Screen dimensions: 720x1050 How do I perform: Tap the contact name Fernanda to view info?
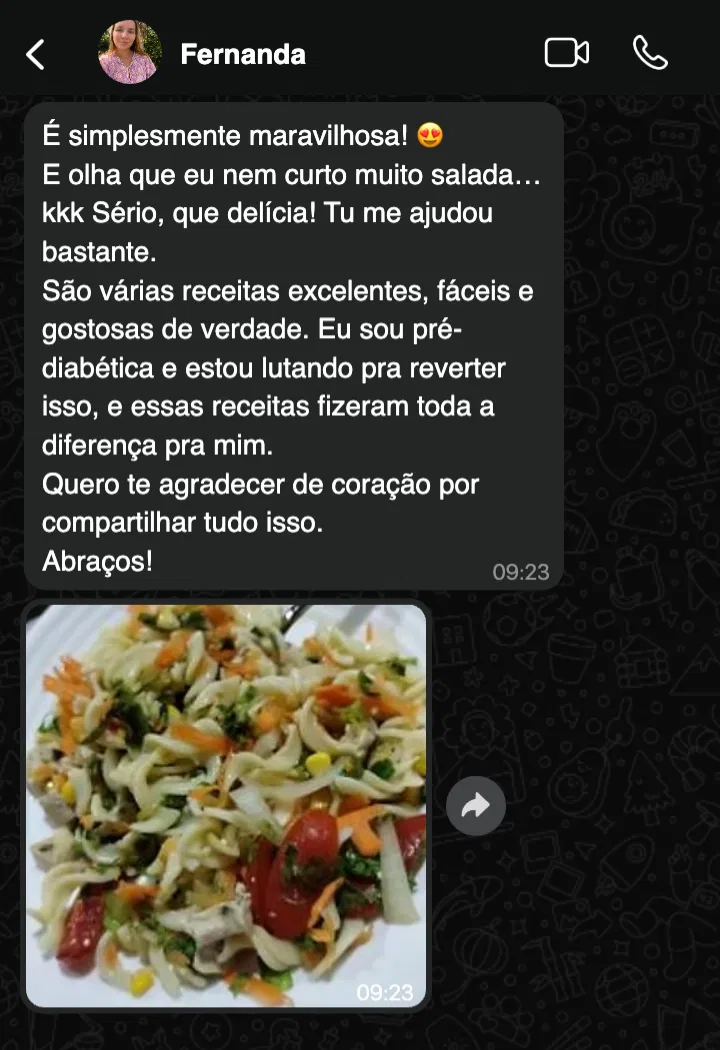click(243, 55)
